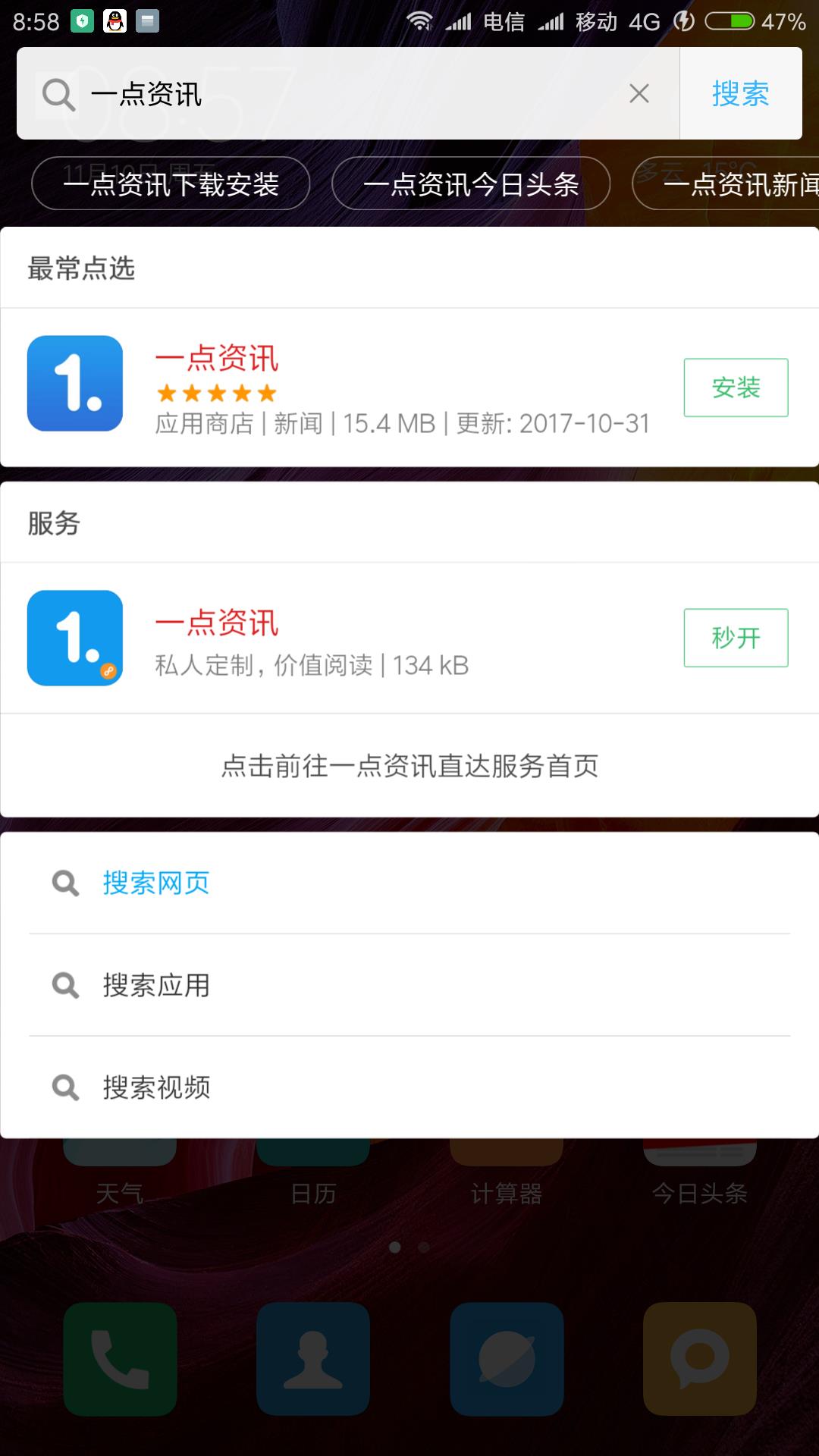The image size is (819, 1456).
Task: Select the 一点资讯下载安装 suggestion chip
Action: click(x=171, y=184)
